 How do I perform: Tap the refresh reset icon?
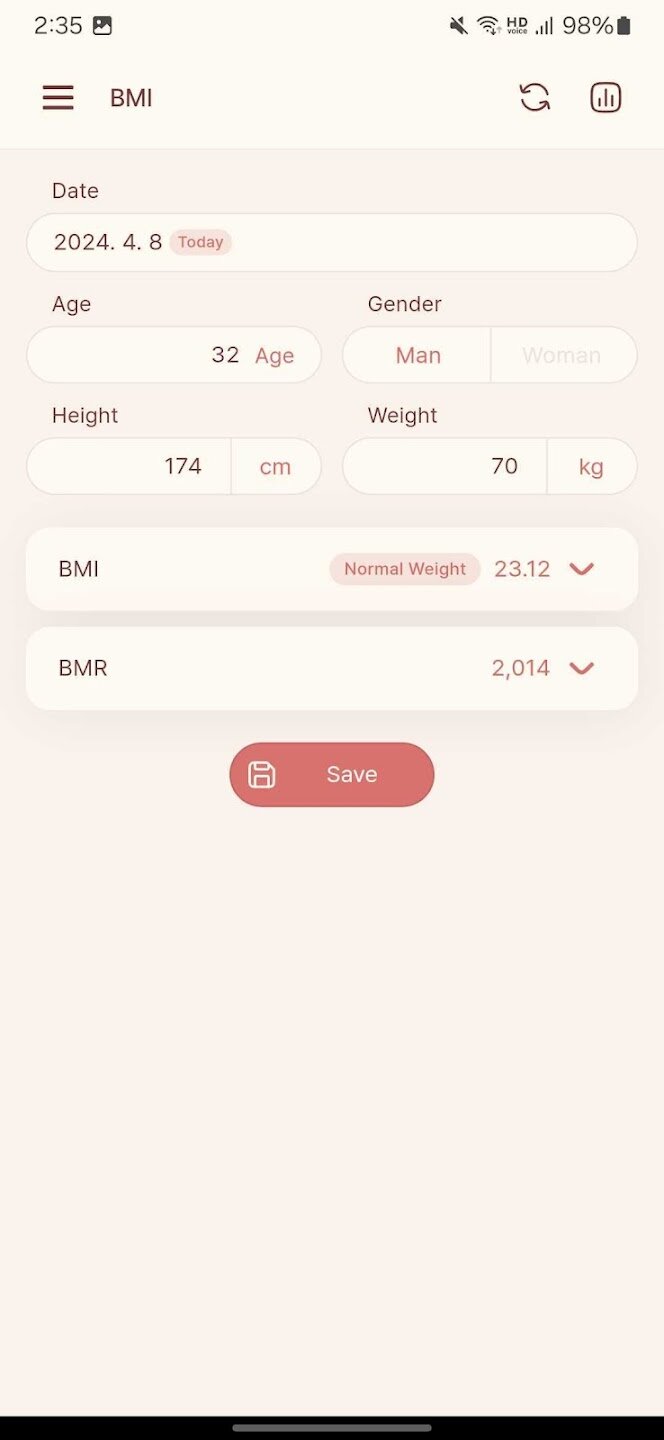coord(535,98)
